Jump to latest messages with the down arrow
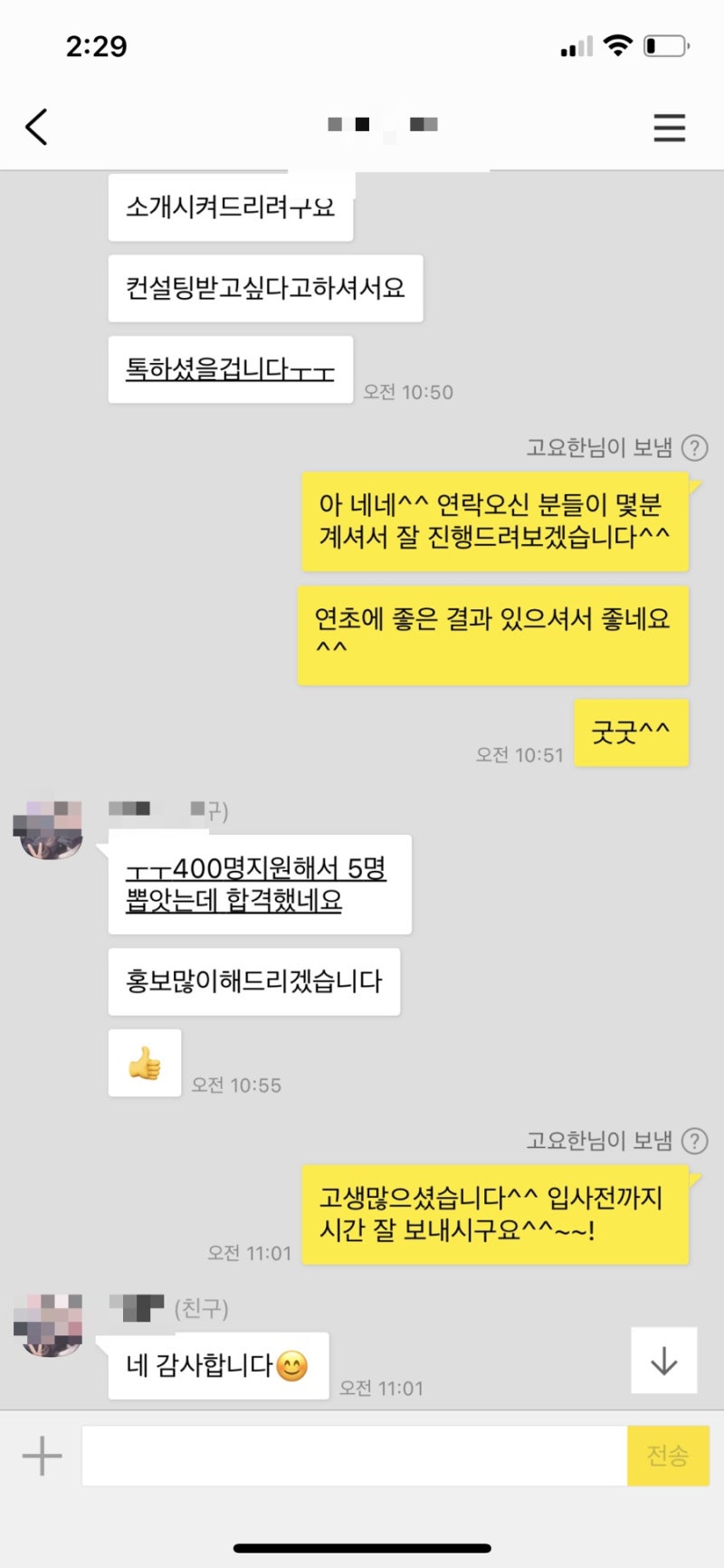Screen dimensions: 724x1568 (663, 1360)
